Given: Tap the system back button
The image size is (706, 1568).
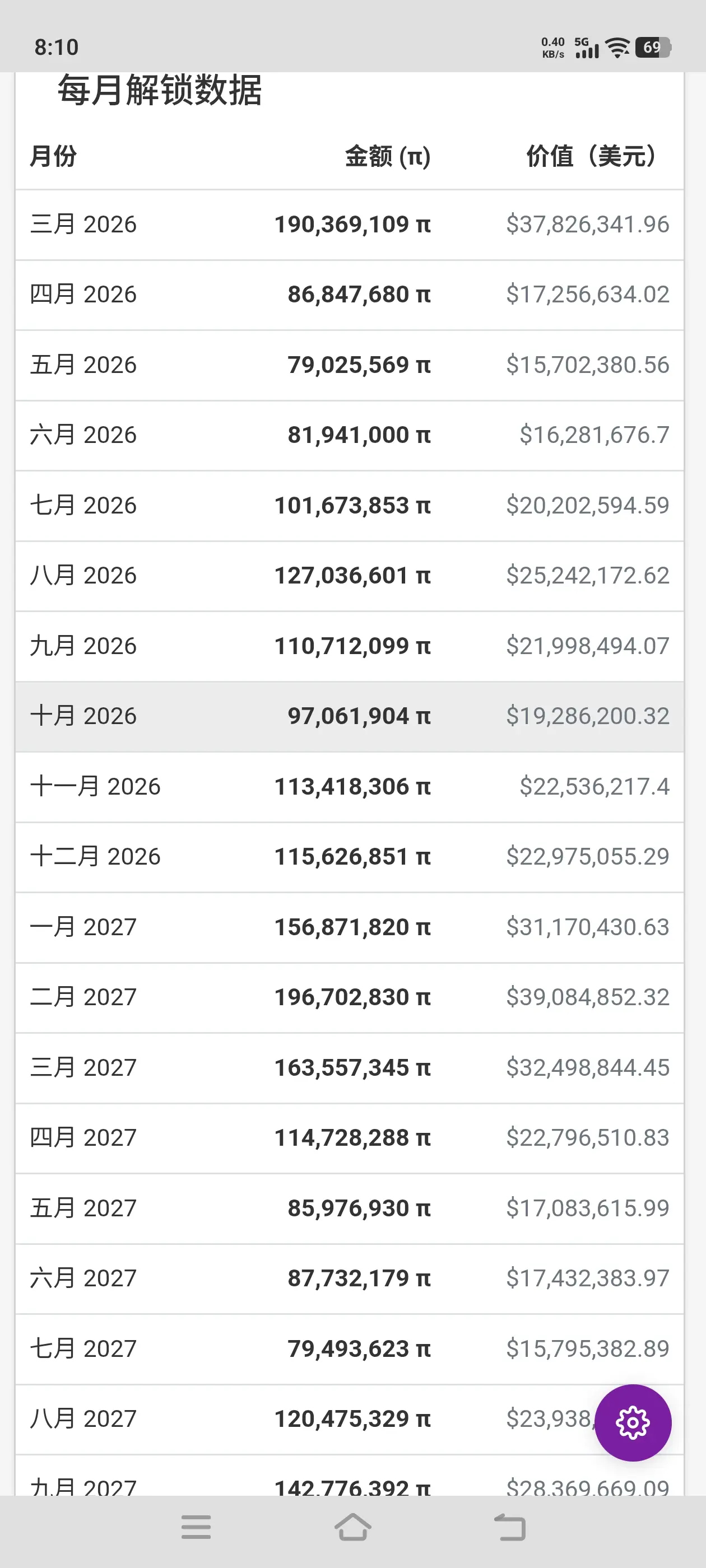Looking at the screenshot, I should 509,1527.
